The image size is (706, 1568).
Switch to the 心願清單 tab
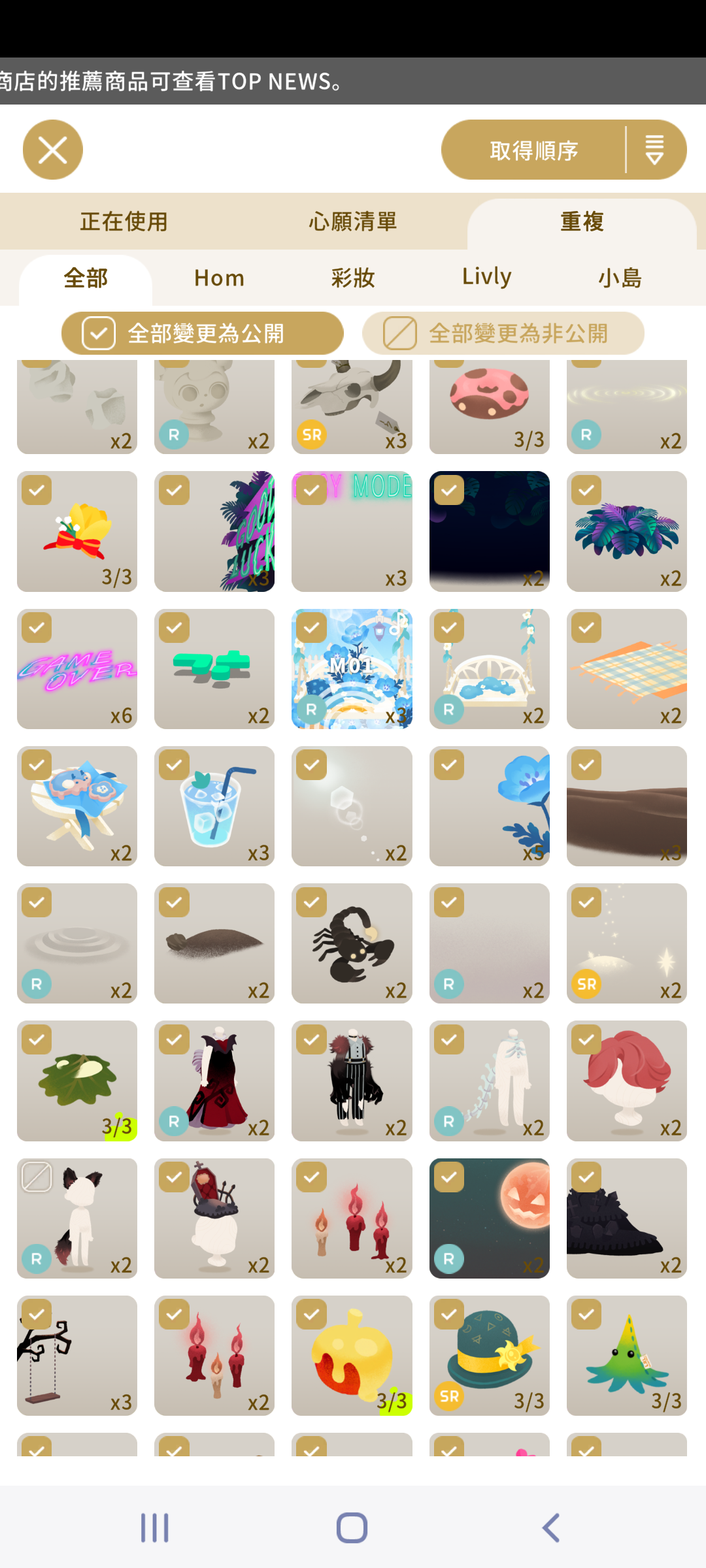[353, 221]
